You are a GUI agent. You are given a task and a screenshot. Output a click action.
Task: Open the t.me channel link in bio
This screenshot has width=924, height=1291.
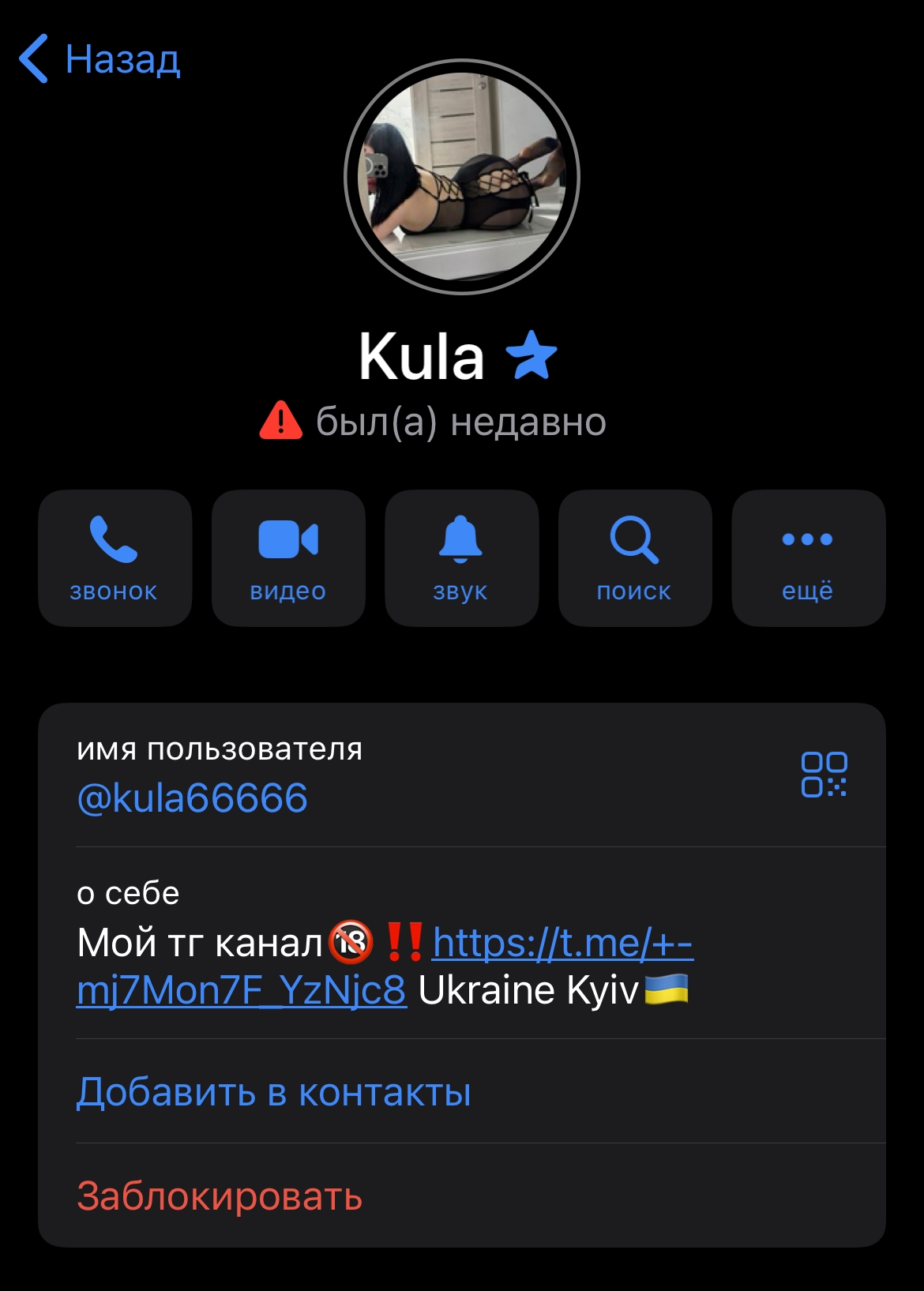[562, 943]
